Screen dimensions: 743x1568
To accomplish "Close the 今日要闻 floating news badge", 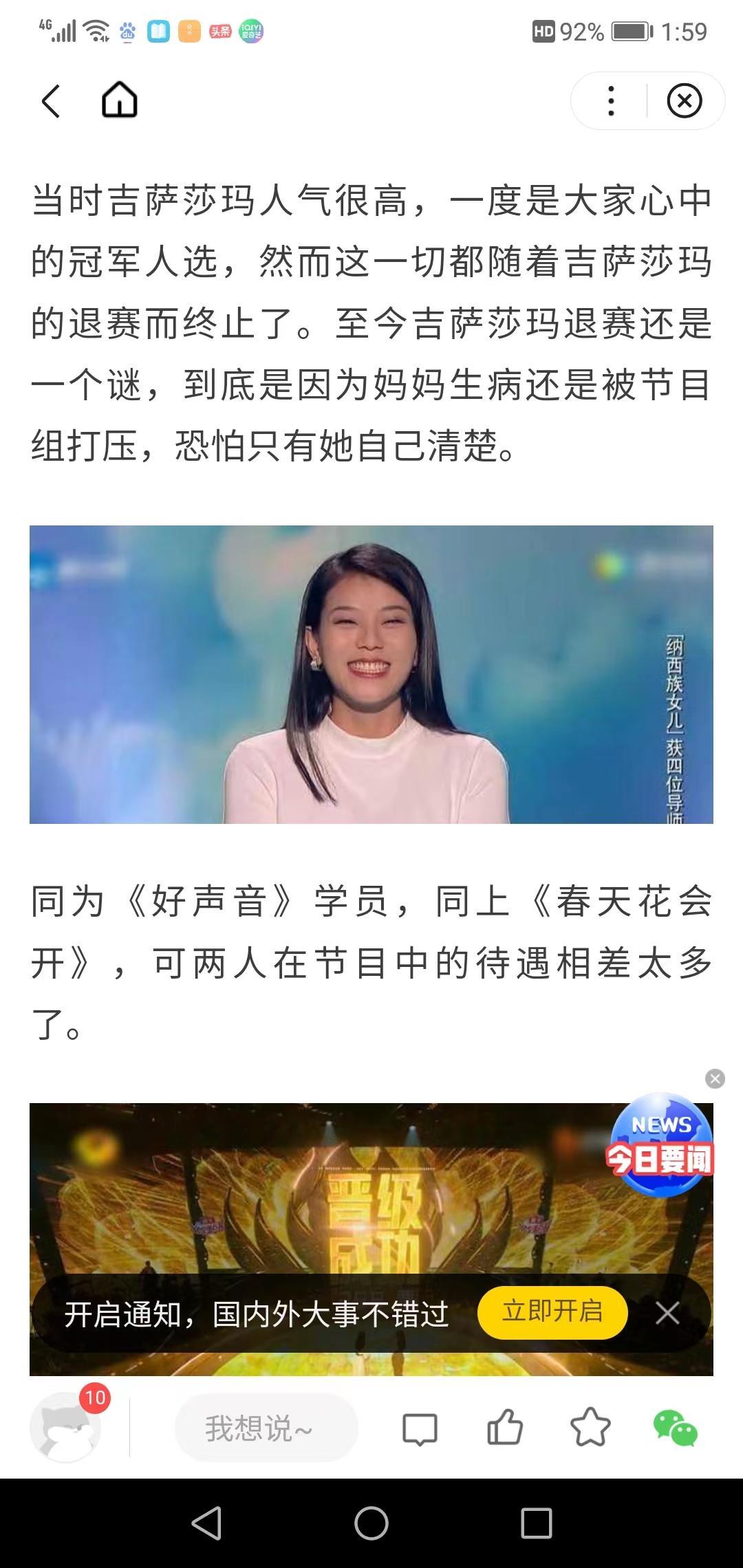I will [x=715, y=1078].
